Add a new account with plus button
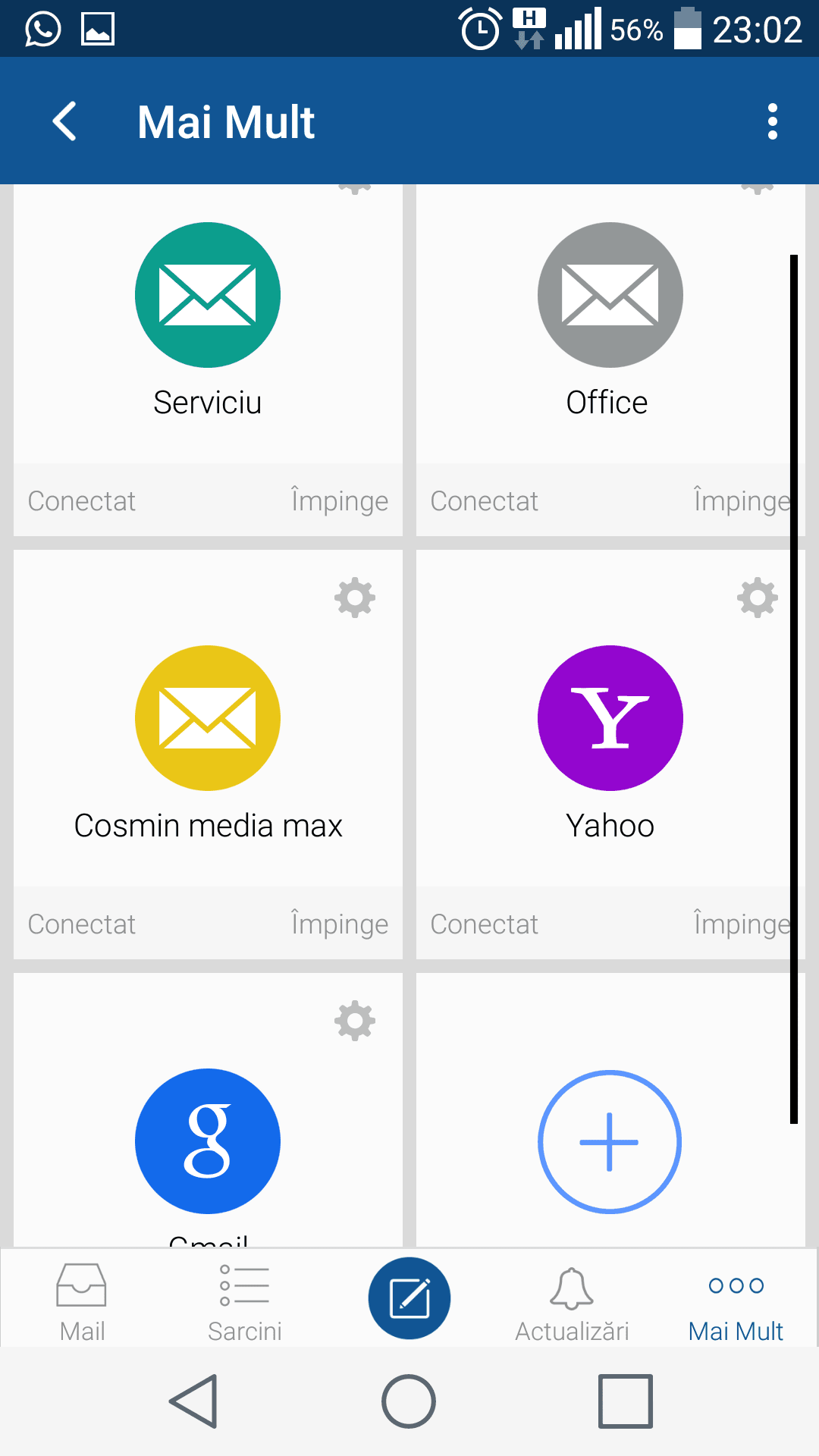 coord(610,1141)
